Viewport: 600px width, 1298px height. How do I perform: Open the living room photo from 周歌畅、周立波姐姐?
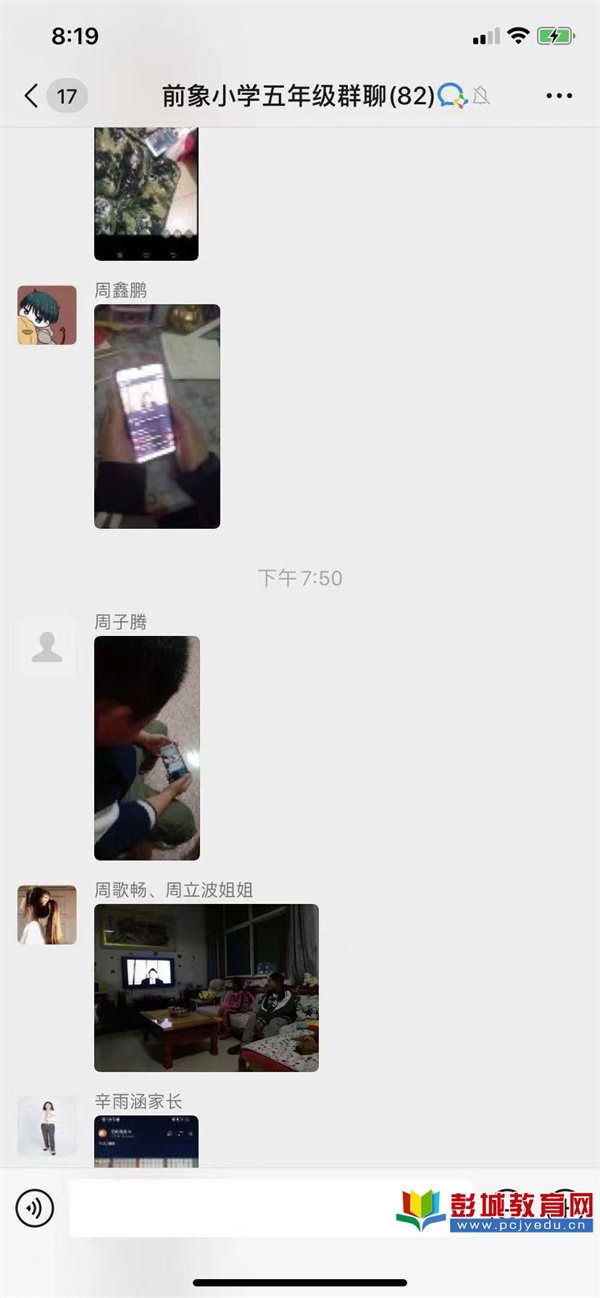pos(206,988)
